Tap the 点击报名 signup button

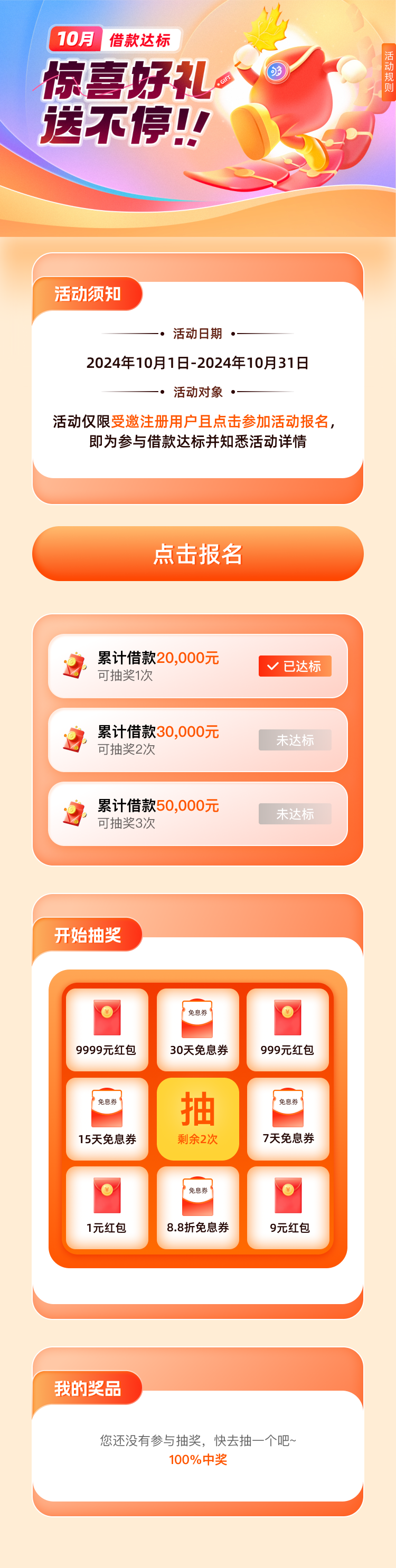tap(197, 553)
